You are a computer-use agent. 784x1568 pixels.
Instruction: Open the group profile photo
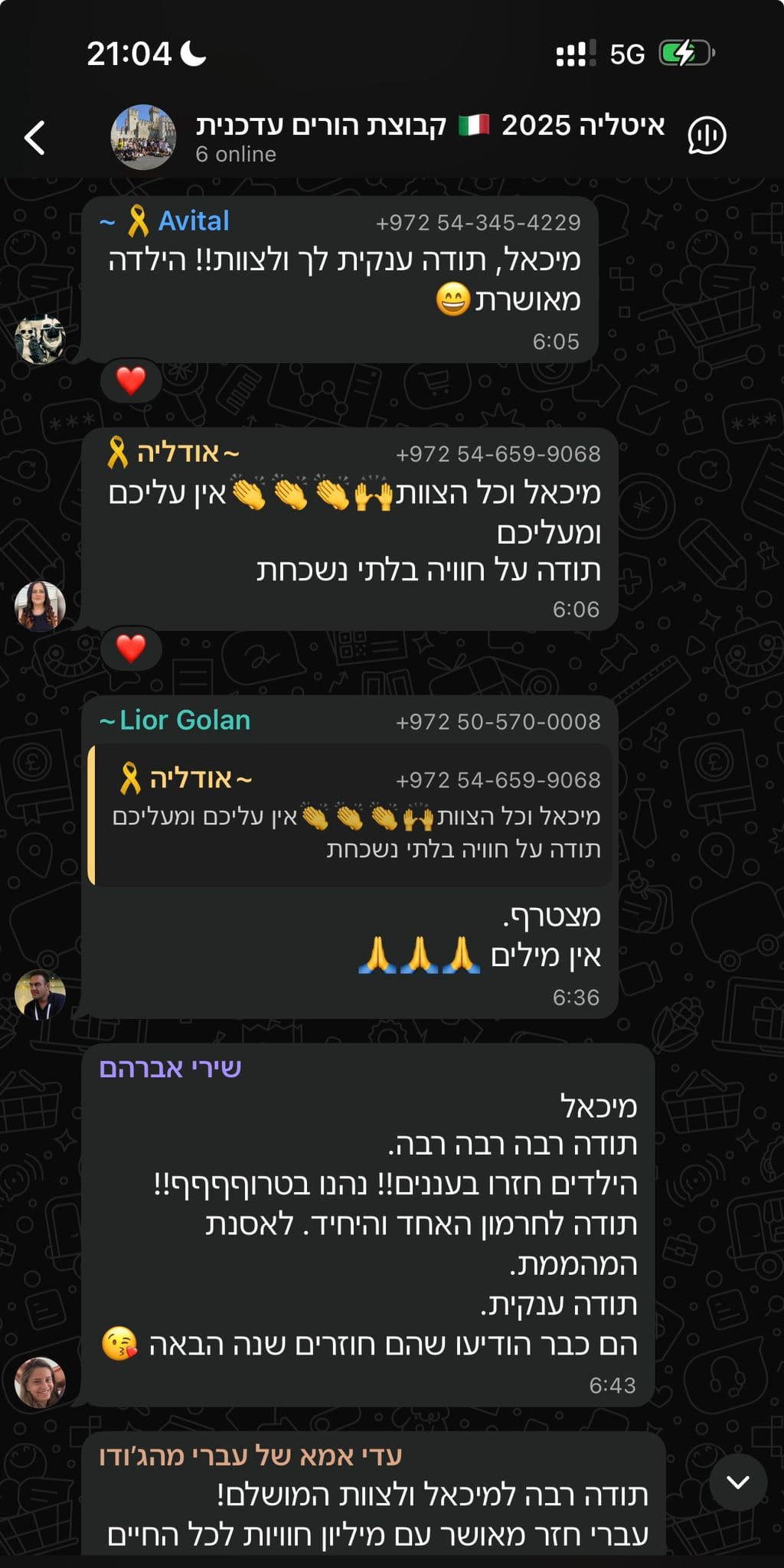143,137
